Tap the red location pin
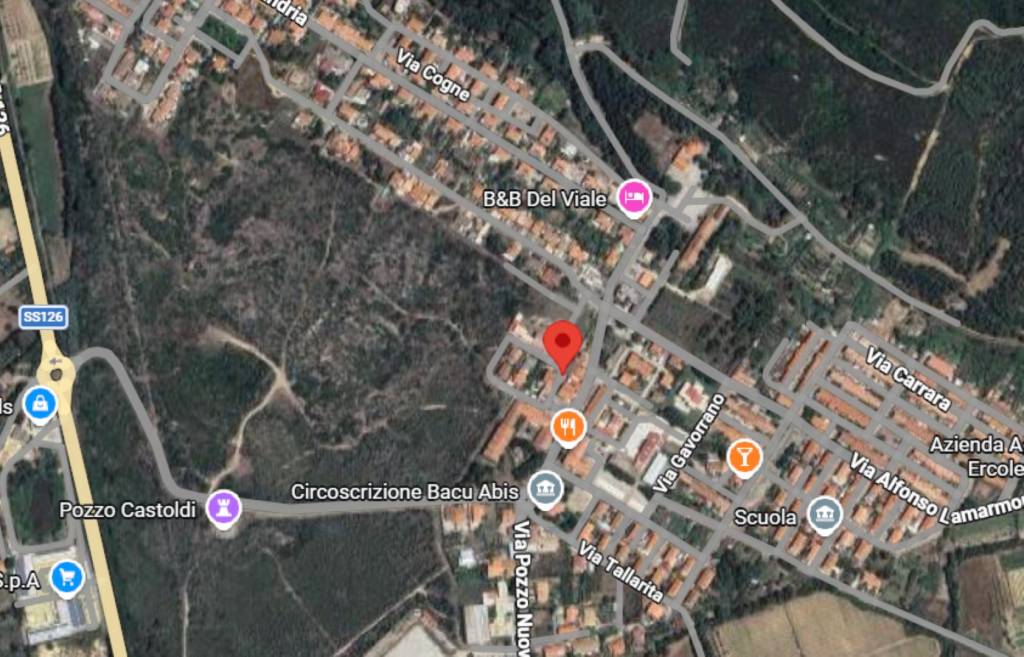The height and width of the screenshot is (657, 1024). click(x=563, y=344)
